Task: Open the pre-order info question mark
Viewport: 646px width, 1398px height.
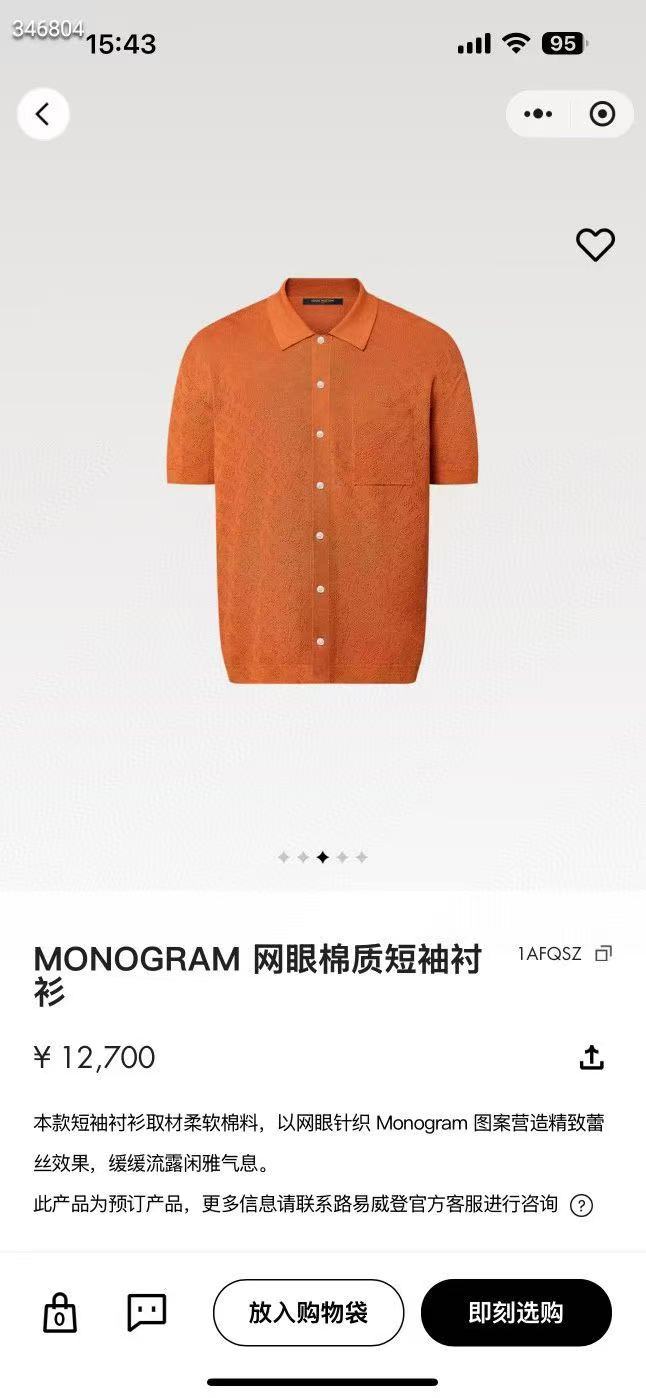Action: [x=581, y=1205]
